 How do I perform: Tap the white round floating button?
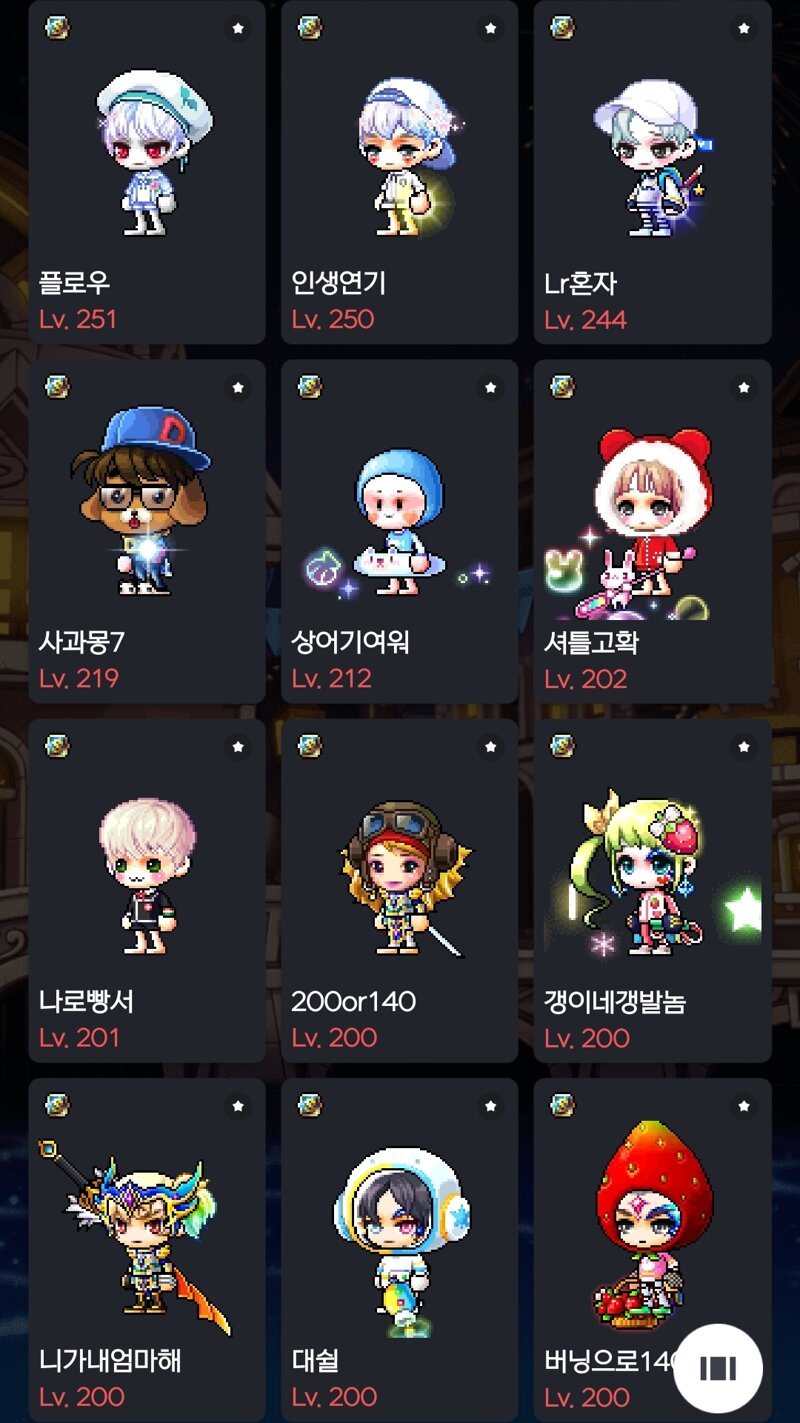click(718, 1369)
